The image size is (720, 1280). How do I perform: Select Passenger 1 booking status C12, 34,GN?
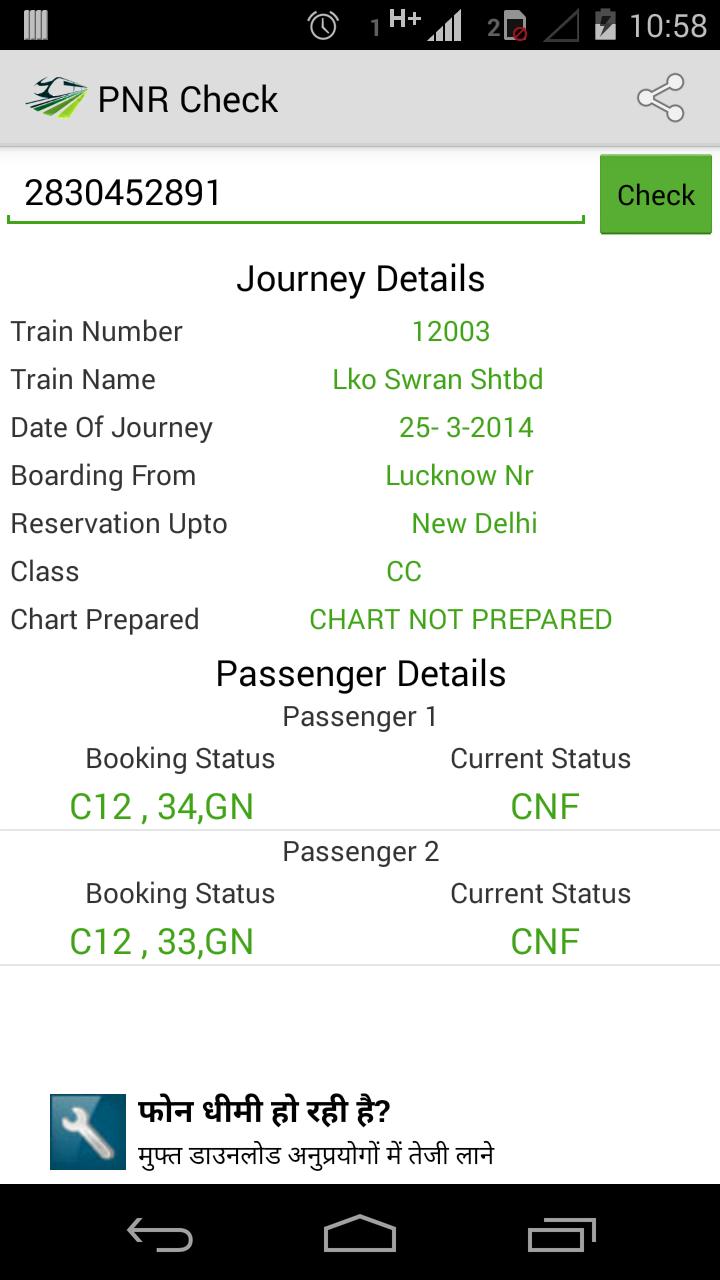[161, 806]
